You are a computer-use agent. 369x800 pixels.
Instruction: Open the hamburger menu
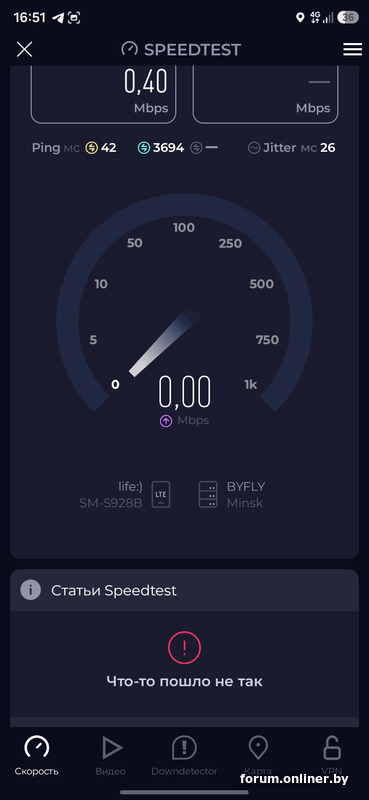coord(352,49)
